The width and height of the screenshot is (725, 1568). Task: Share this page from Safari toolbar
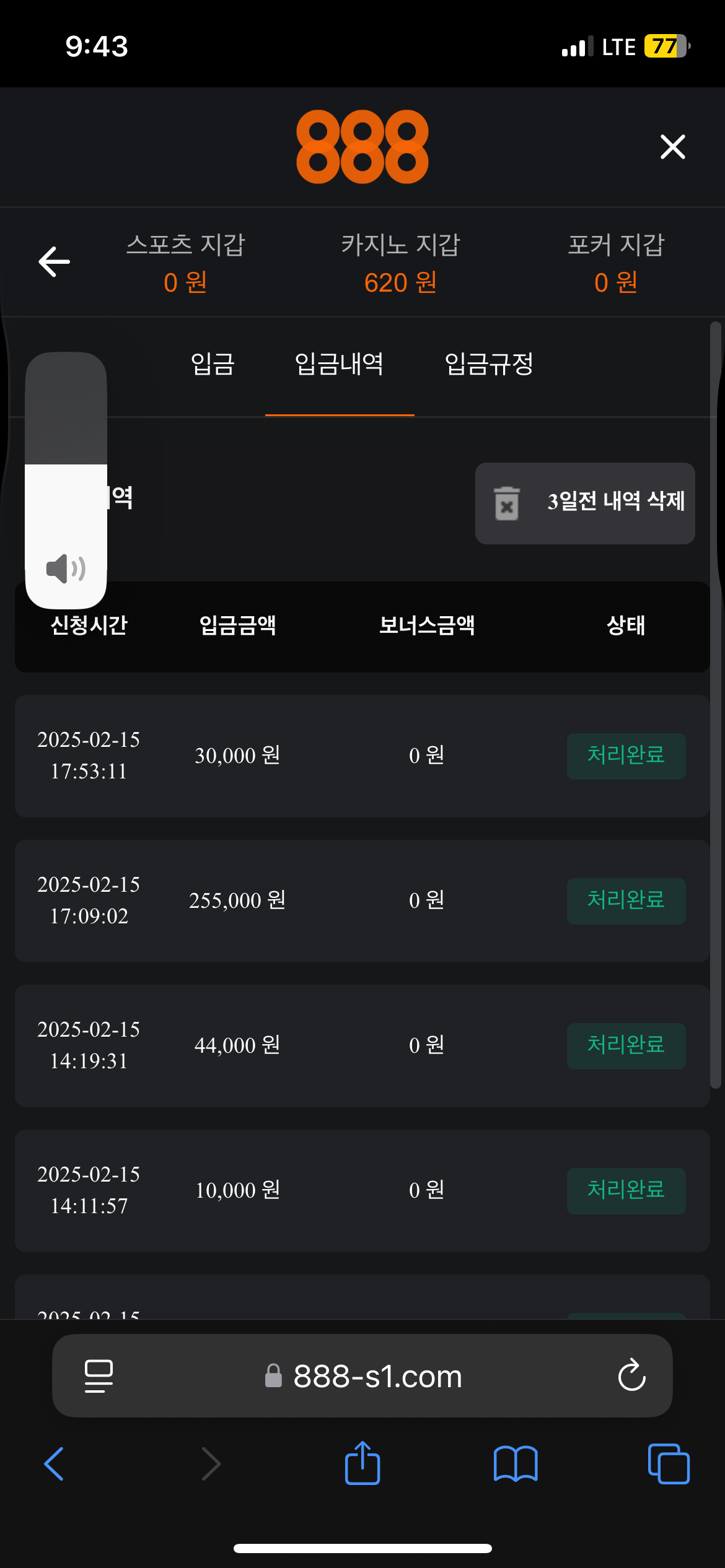point(362,1464)
